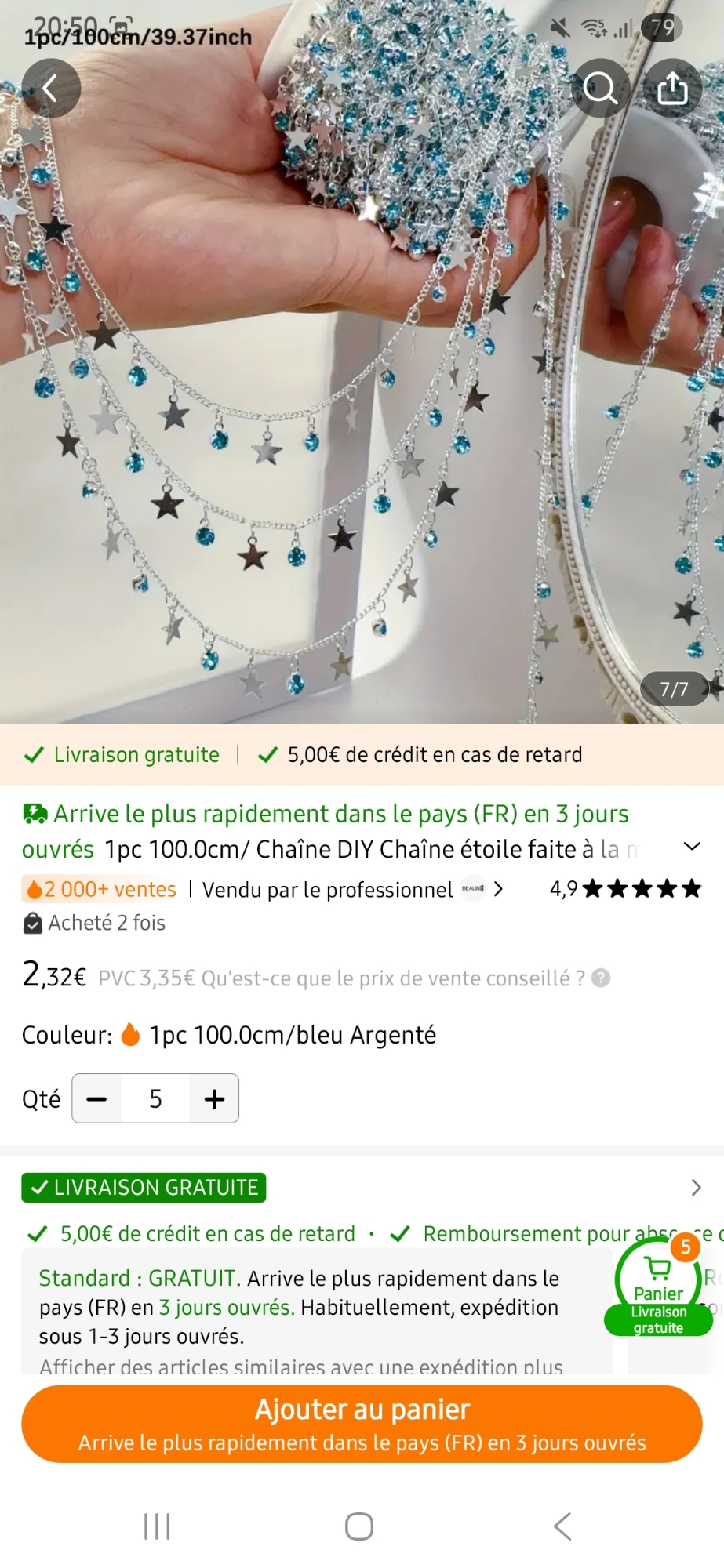Viewport: 724px width, 1568px height.
Task: Expand the full product title
Action: [x=691, y=847]
